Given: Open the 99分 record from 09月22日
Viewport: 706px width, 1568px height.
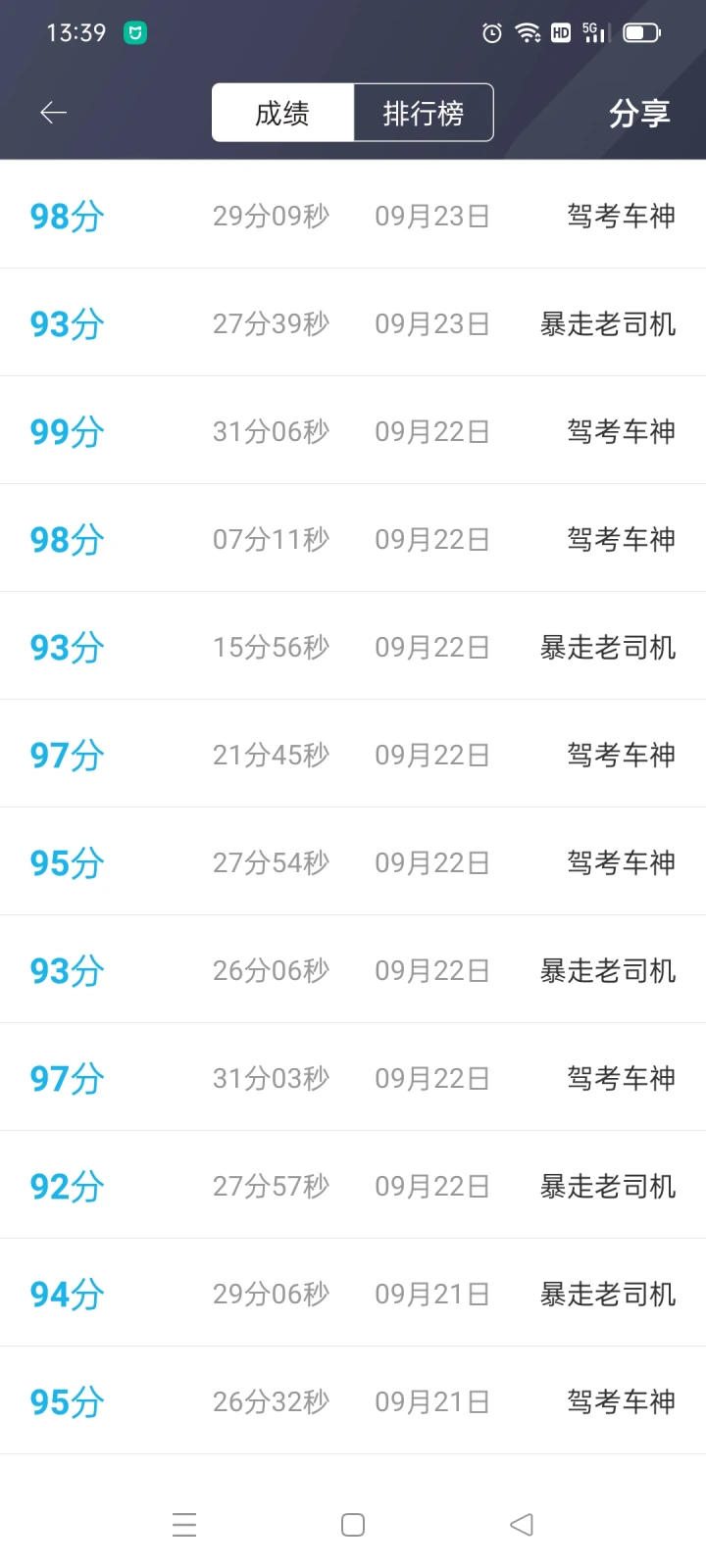Looking at the screenshot, I should (353, 430).
